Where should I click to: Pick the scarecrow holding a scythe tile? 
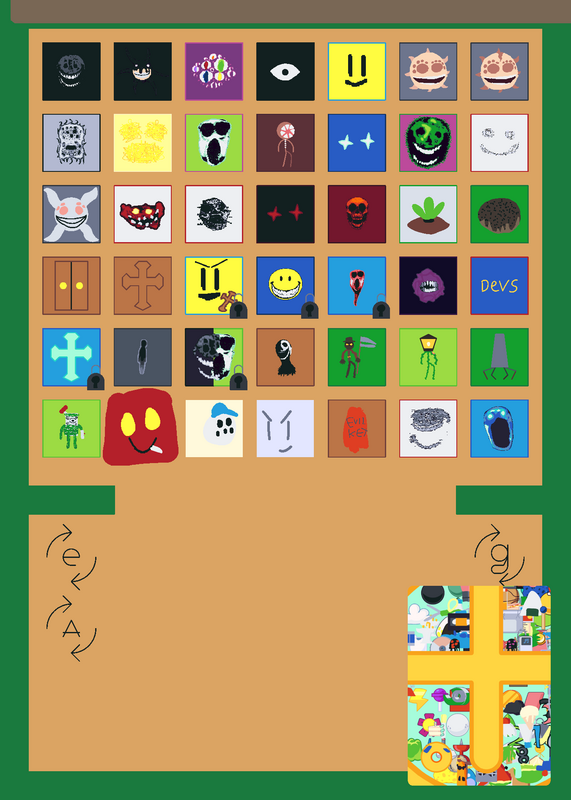357,357
